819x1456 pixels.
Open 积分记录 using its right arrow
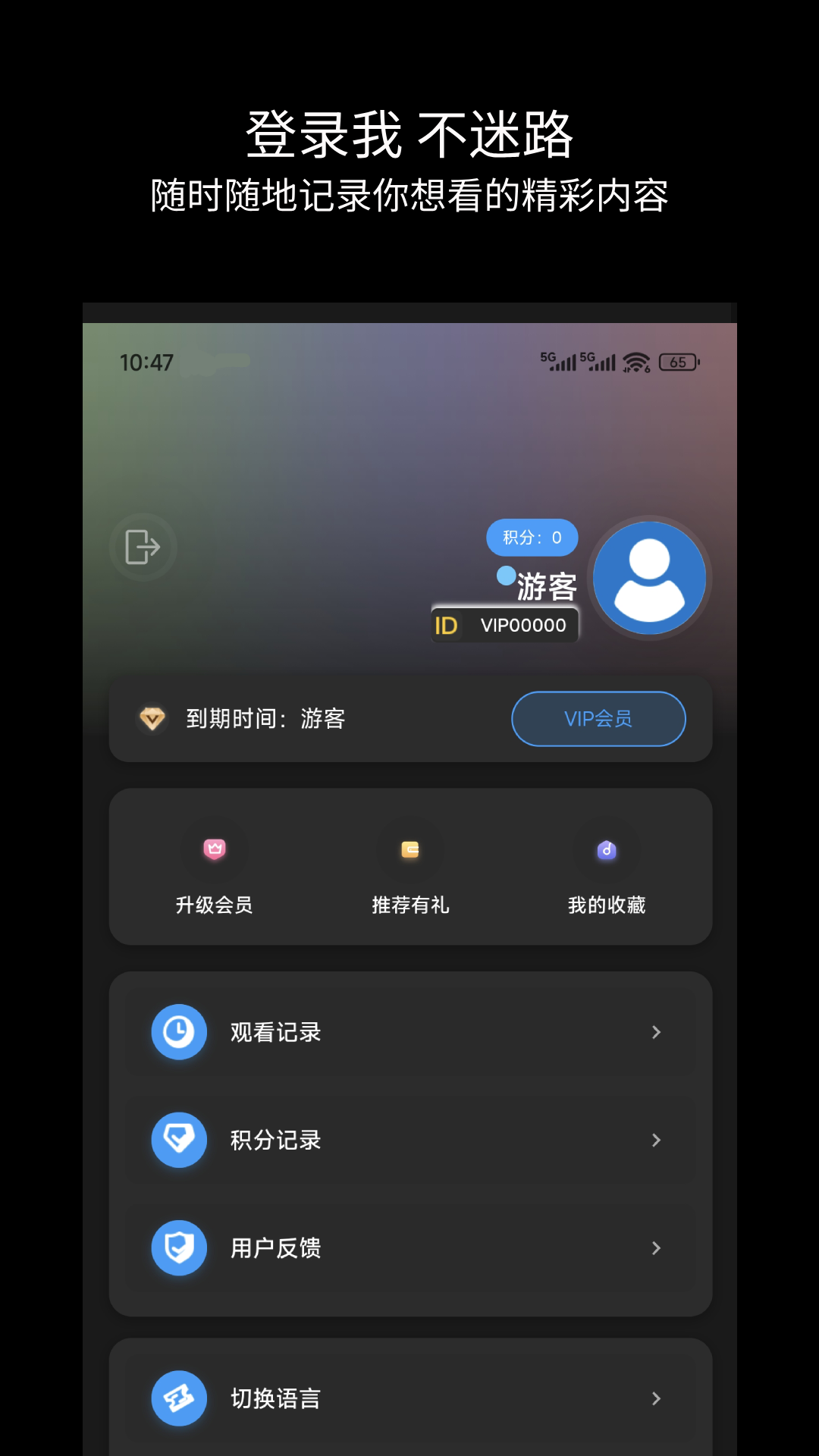pos(657,1140)
